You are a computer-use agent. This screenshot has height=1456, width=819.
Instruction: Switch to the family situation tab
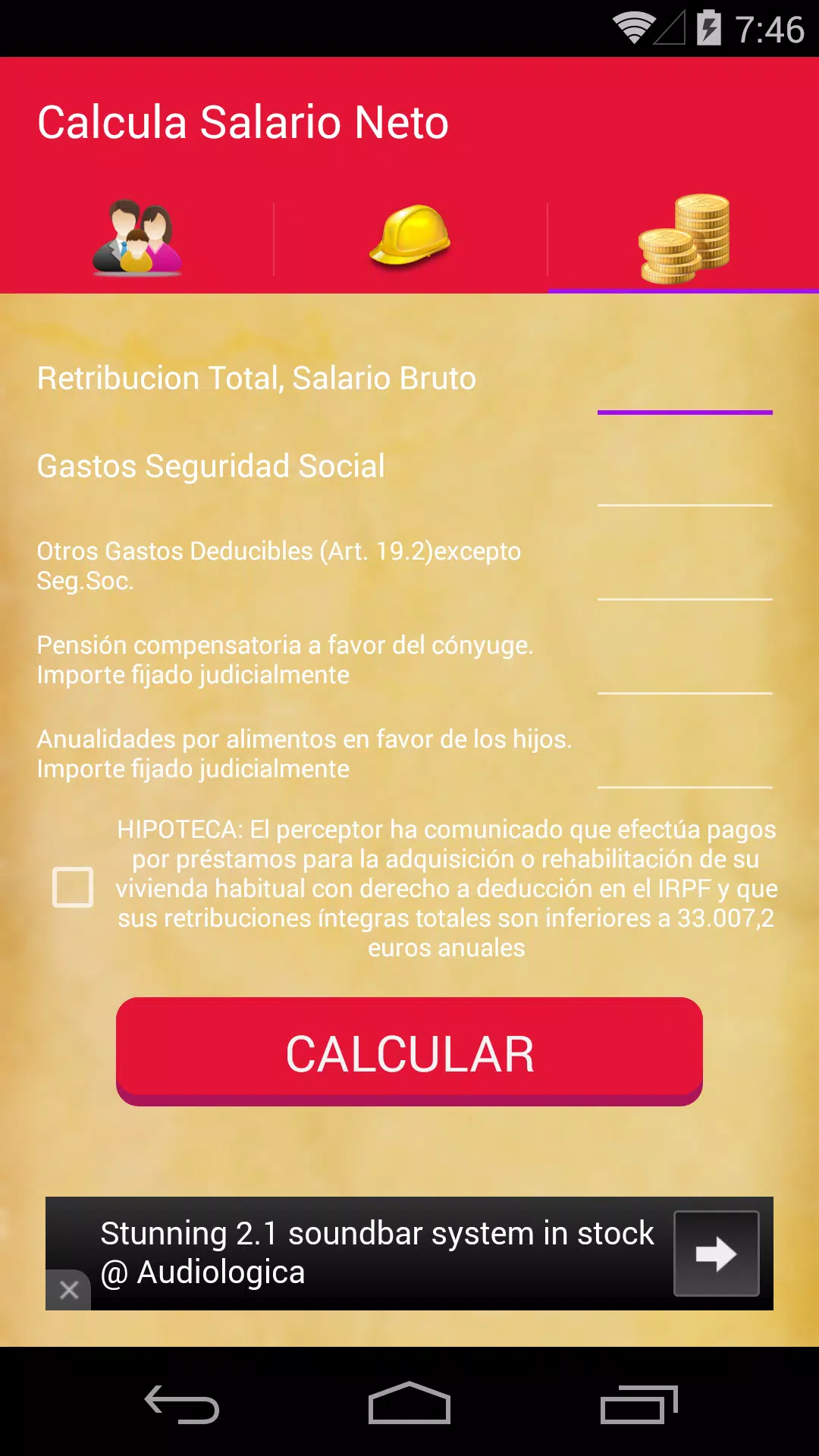pyautogui.click(x=136, y=239)
